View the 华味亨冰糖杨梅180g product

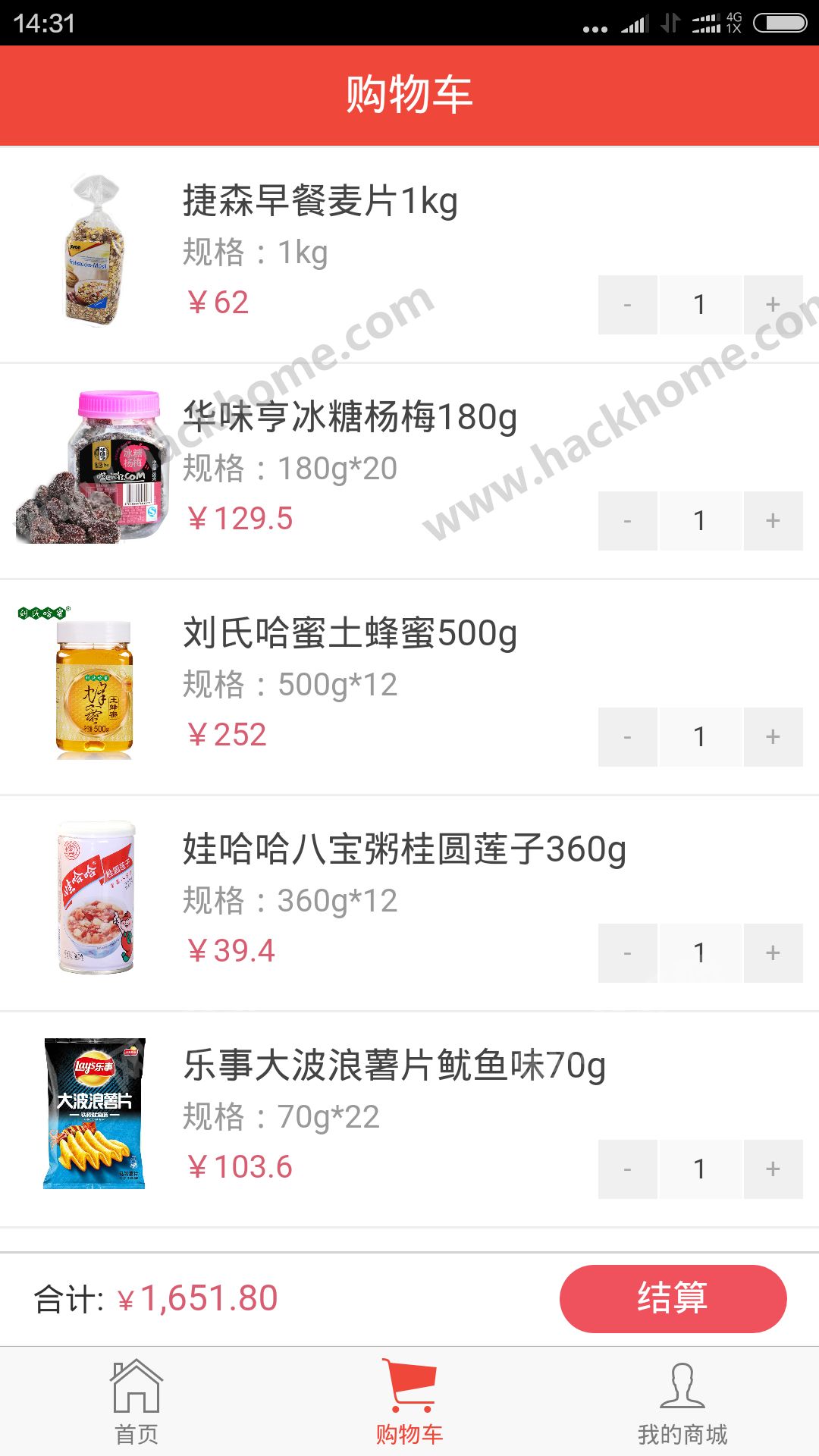pyautogui.click(x=350, y=418)
